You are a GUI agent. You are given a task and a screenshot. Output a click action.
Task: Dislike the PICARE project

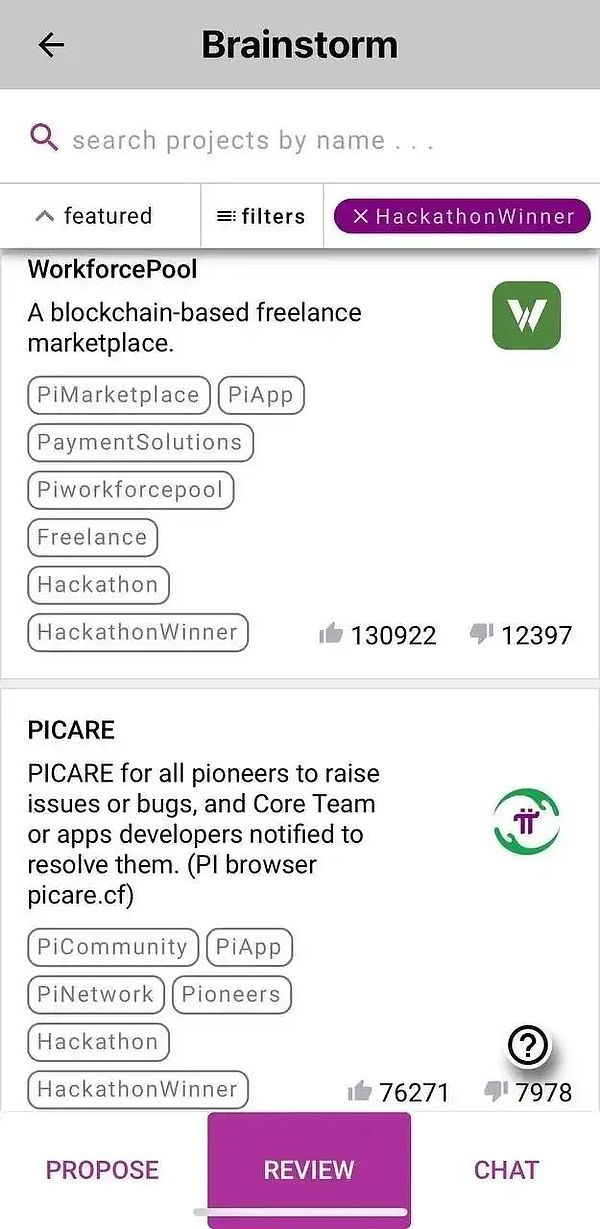click(x=495, y=1091)
